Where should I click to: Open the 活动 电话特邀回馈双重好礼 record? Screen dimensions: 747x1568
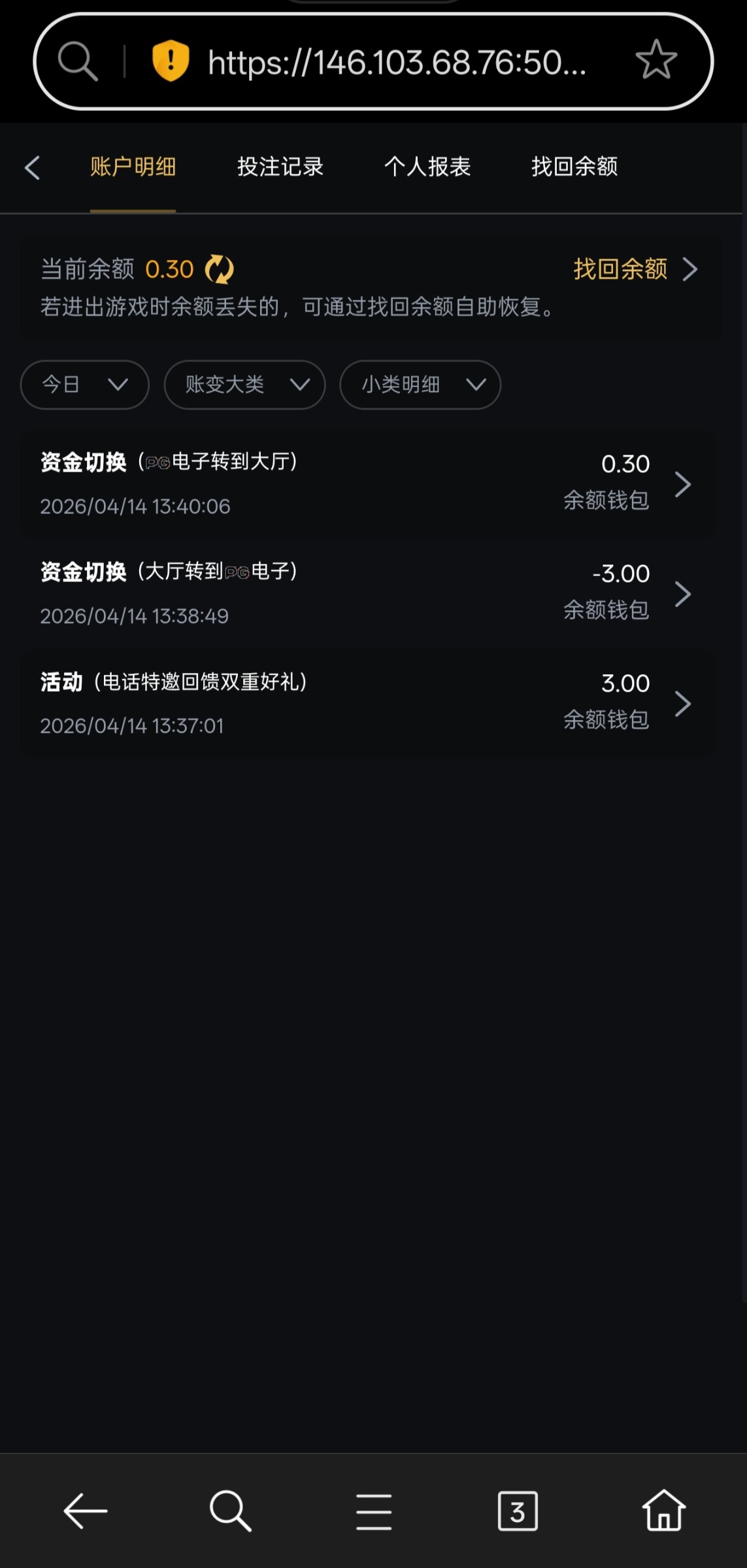(x=367, y=704)
